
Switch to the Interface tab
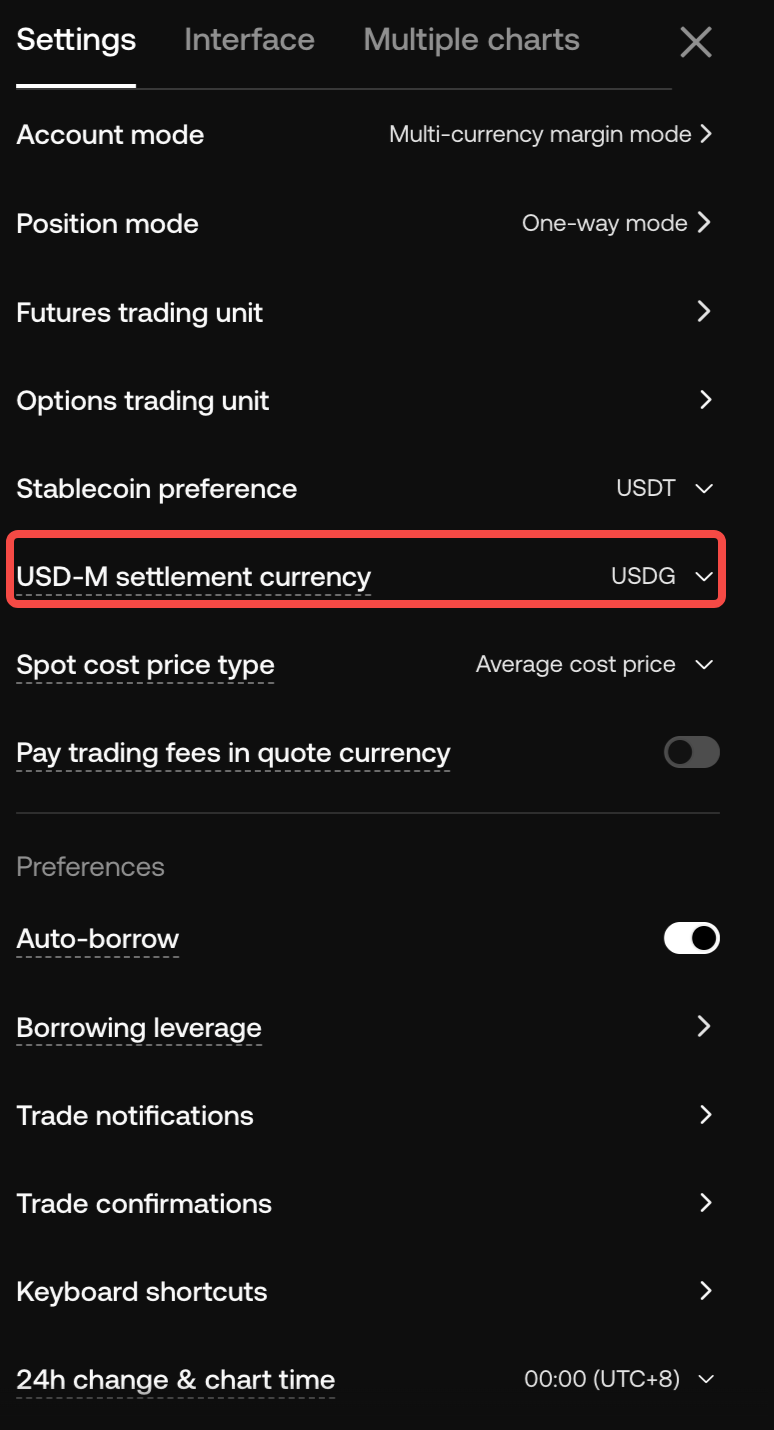(249, 40)
